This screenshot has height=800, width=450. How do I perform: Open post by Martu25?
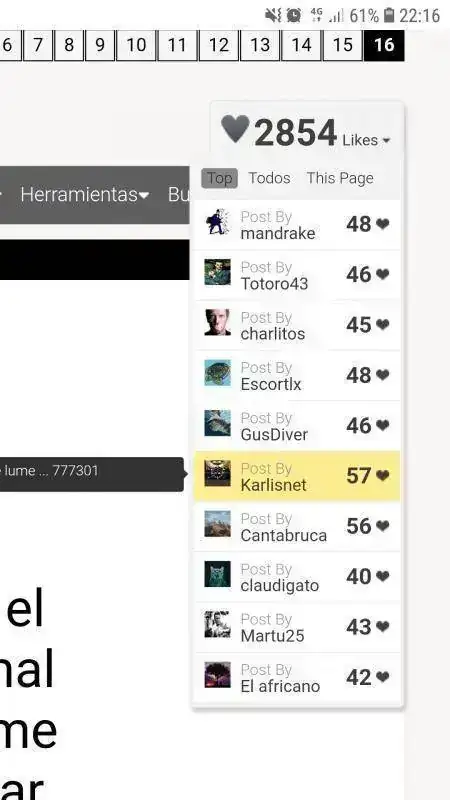(x=297, y=627)
